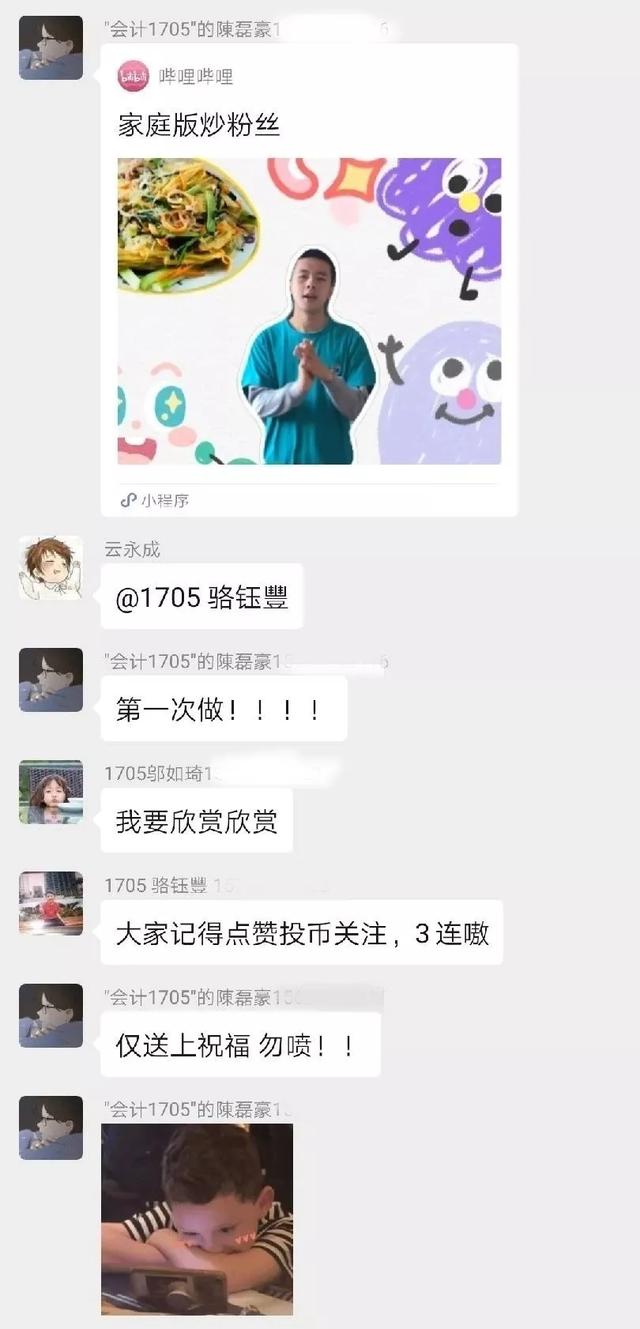Open the photo of the boy watching phone
The height and width of the screenshot is (1329, 640).
point(197,1219)
